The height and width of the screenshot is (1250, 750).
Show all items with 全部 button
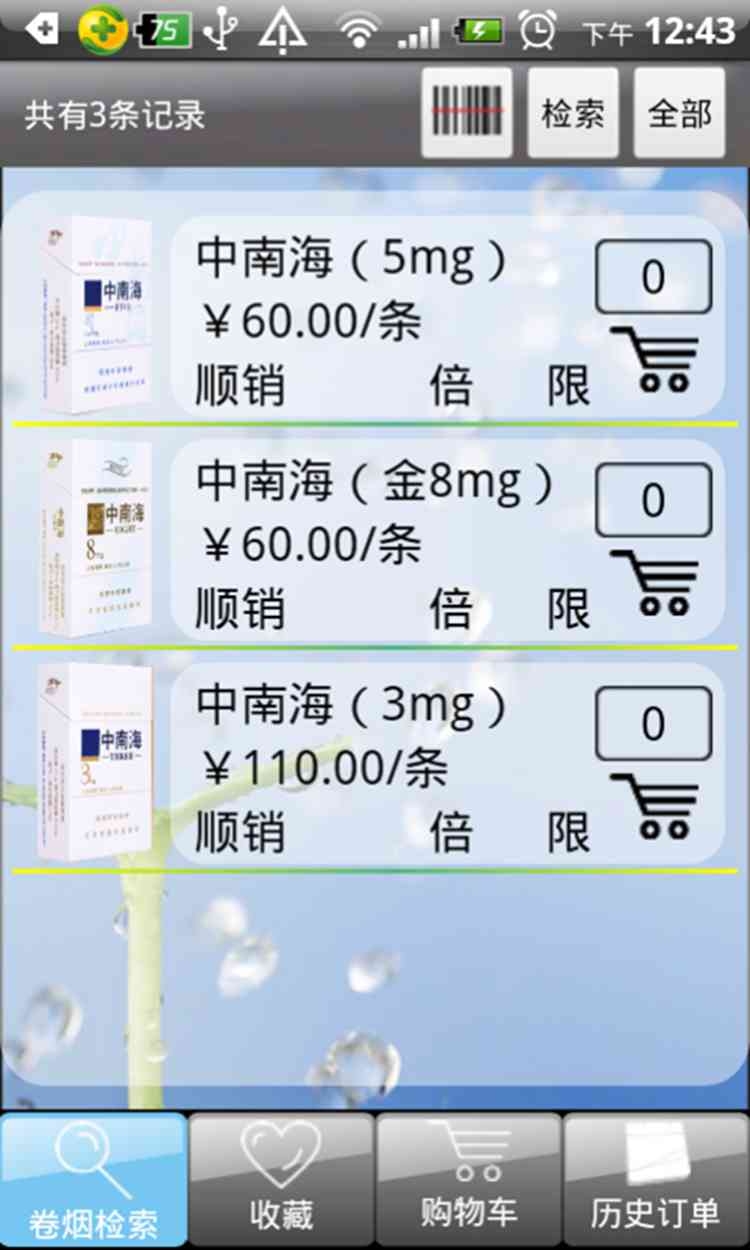[679, 113]
